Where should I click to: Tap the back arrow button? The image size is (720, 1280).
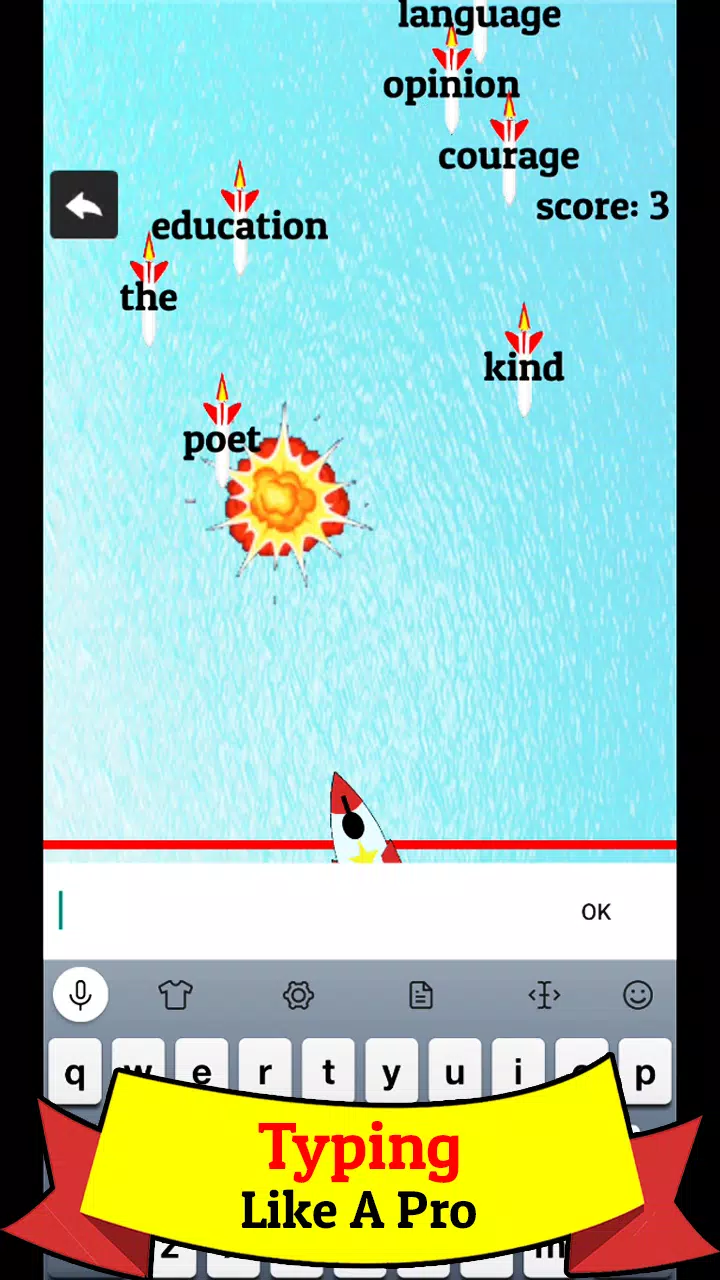[x=84, y=205]
